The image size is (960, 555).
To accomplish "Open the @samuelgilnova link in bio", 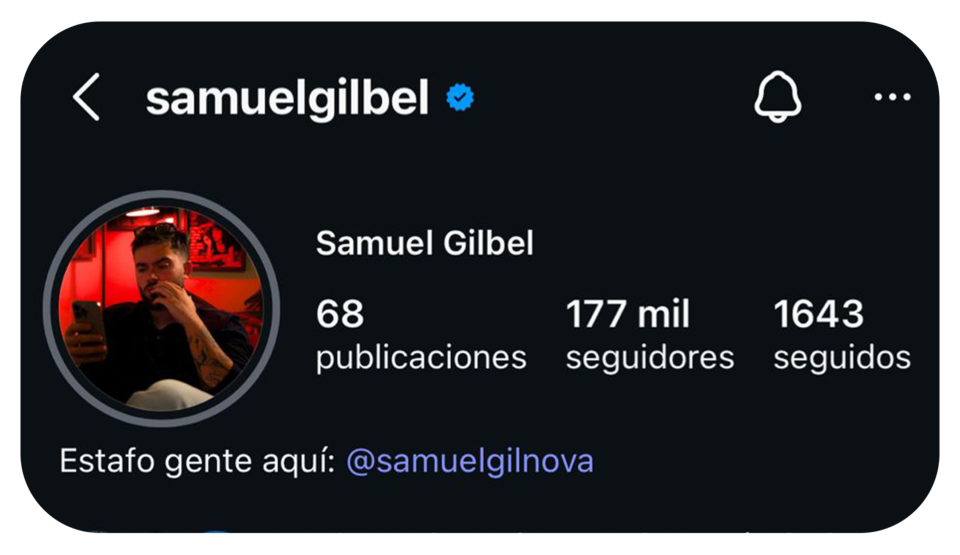I will (469, 461).
